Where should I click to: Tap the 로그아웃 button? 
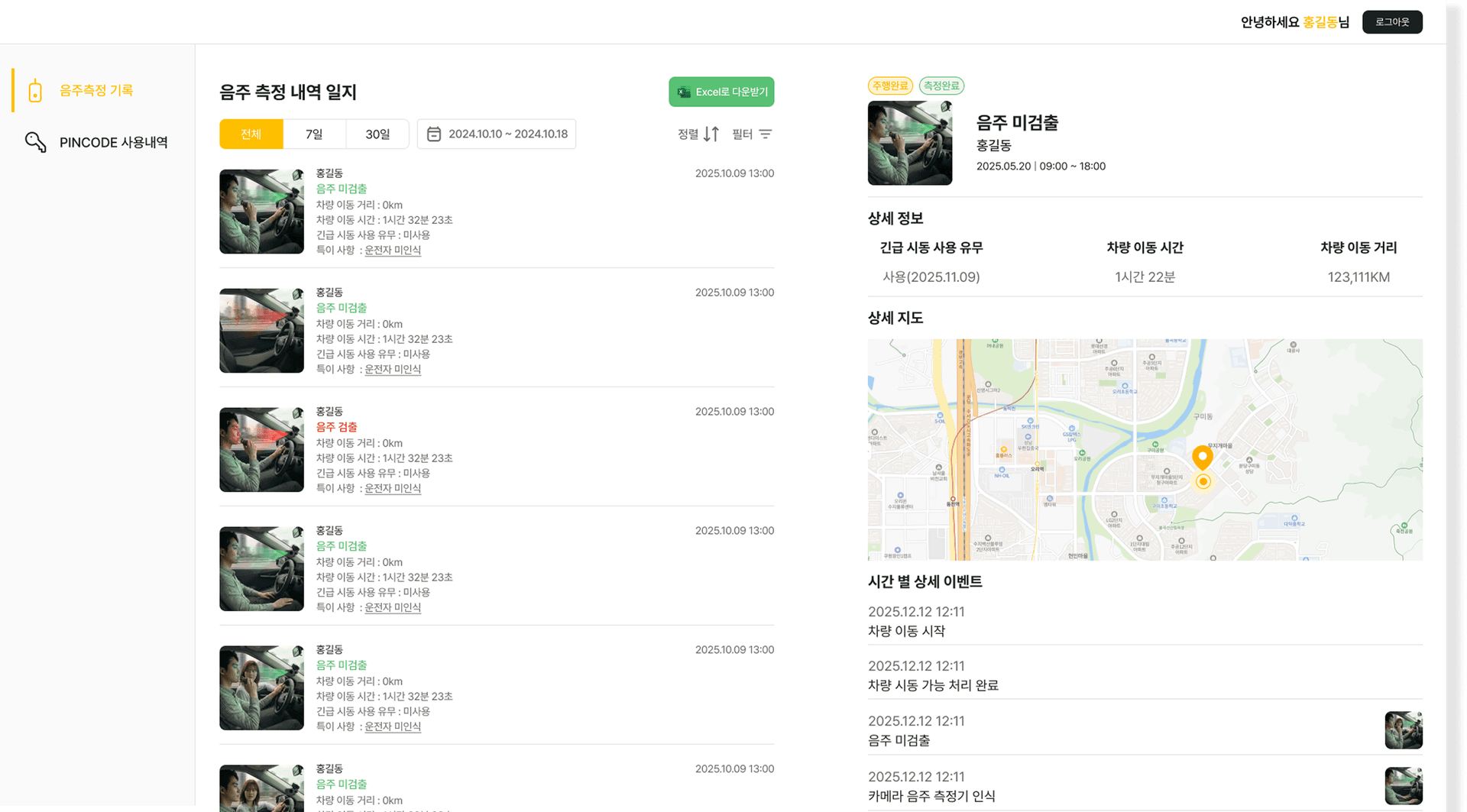1391,22
